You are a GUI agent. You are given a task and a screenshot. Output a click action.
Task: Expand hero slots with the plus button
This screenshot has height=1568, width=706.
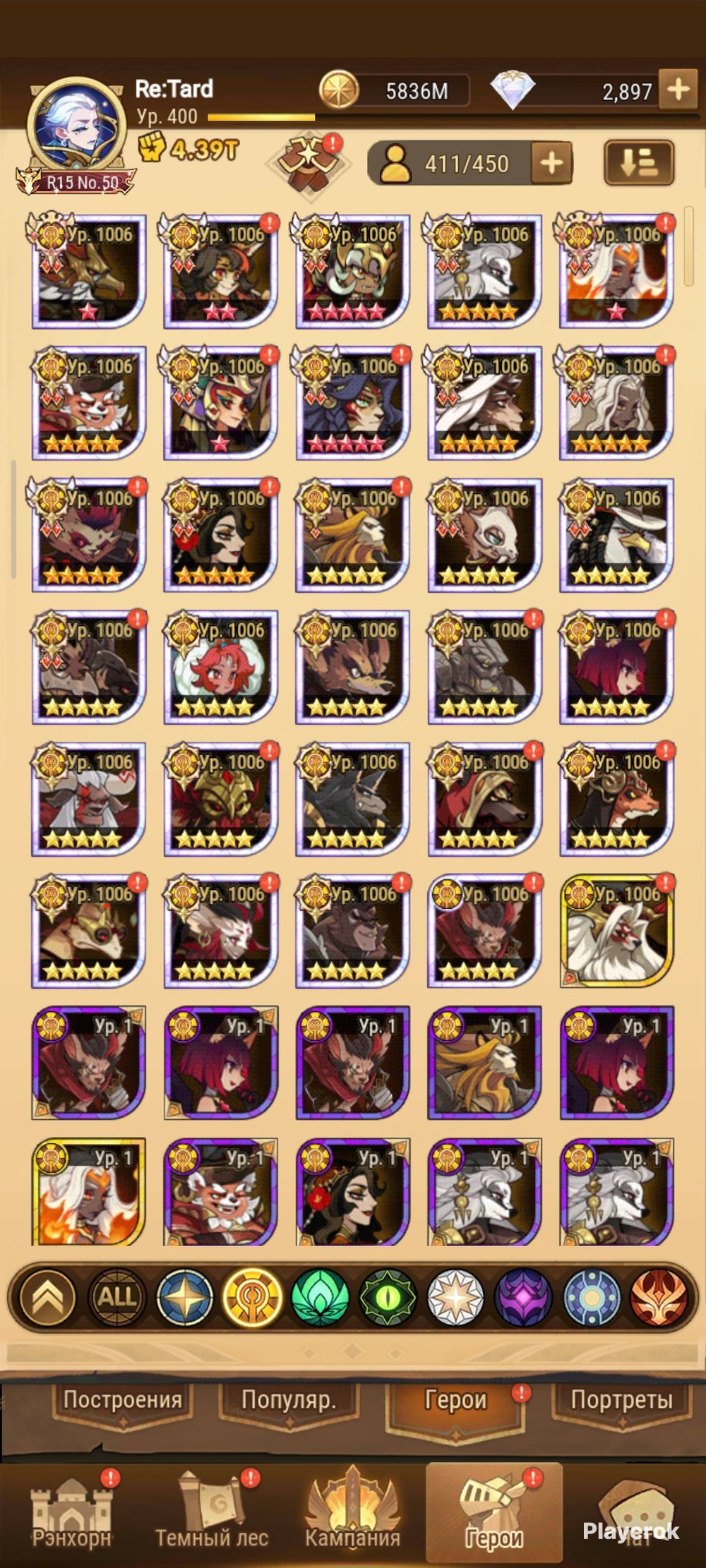click(x=551, y=163)
